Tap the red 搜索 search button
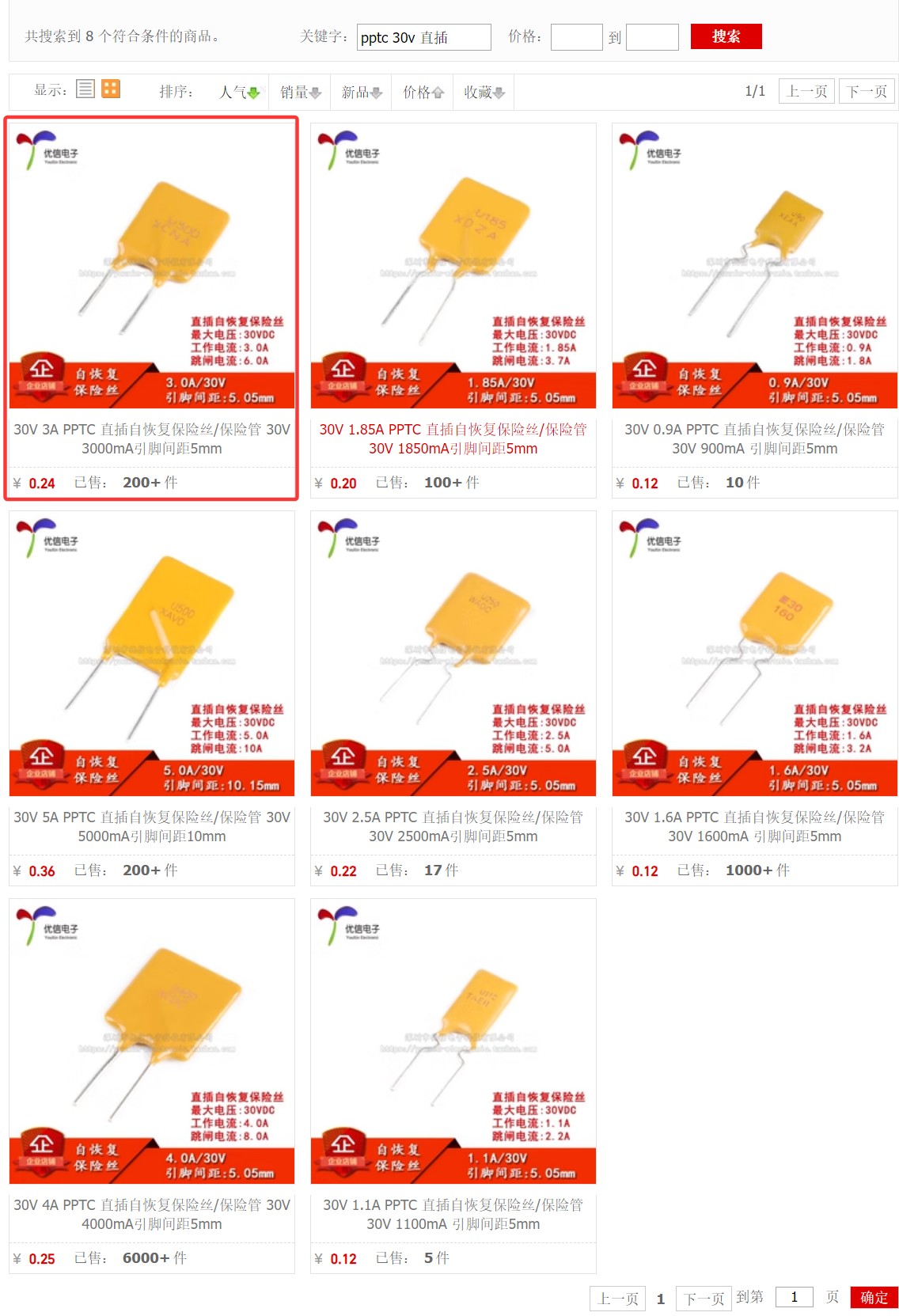This screenshot has width=899, height=1316. [726, 36]
